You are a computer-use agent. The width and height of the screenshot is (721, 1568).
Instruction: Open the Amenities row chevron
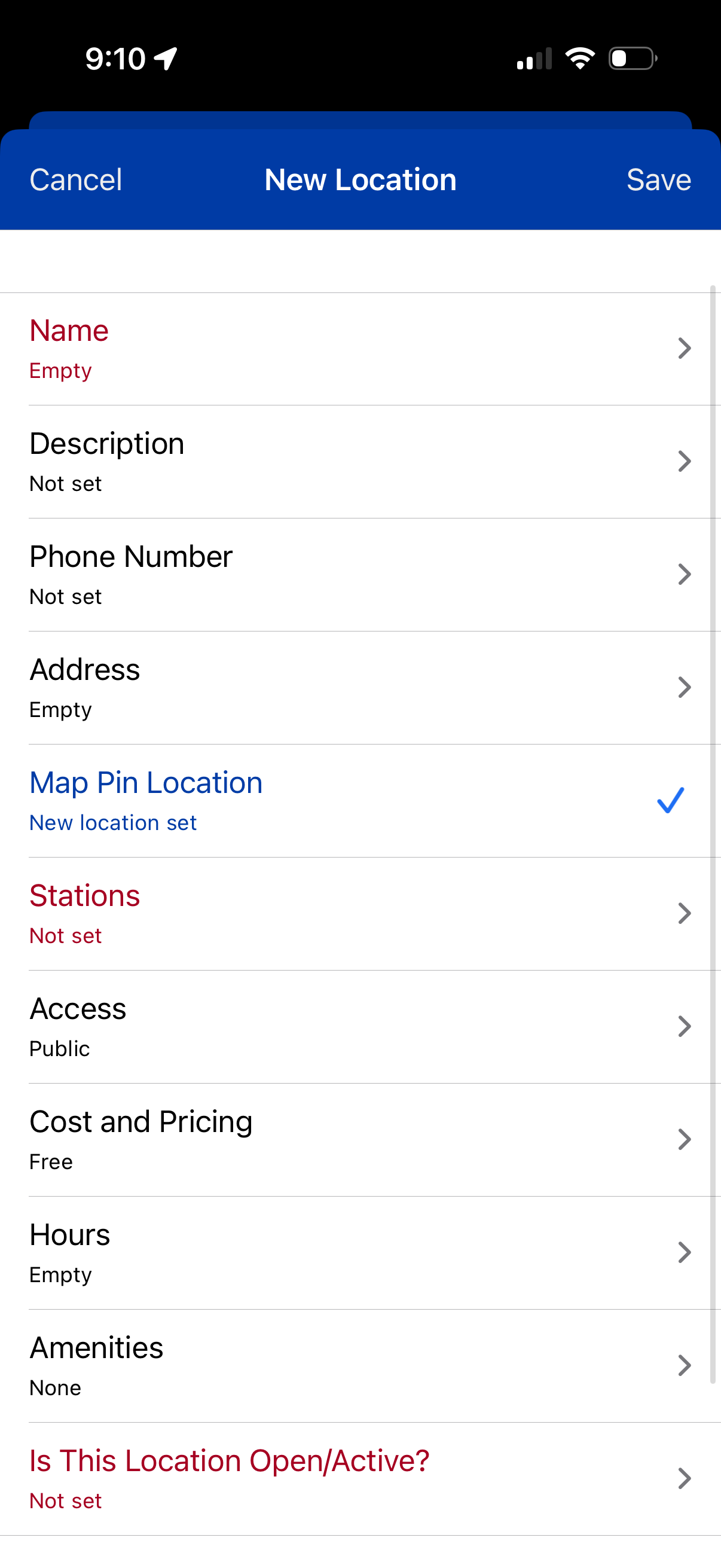pos(684,1366)
